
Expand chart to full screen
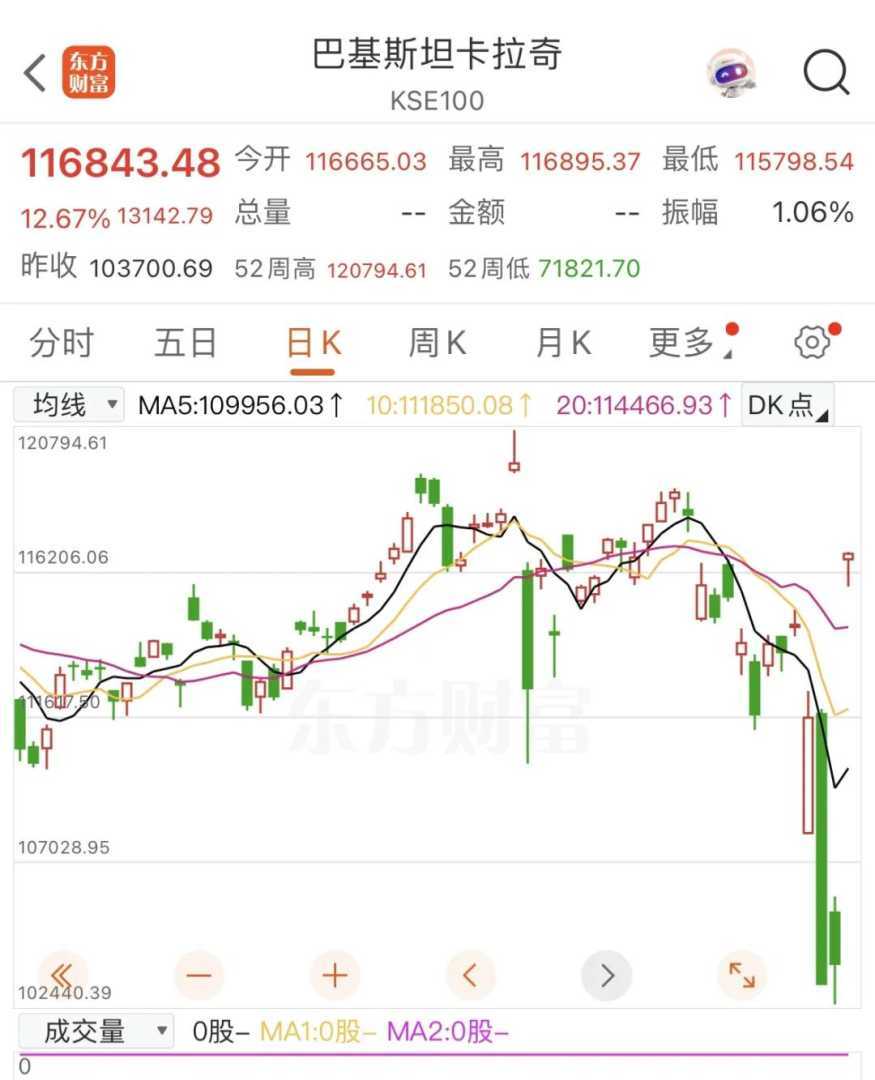[742, 974]
